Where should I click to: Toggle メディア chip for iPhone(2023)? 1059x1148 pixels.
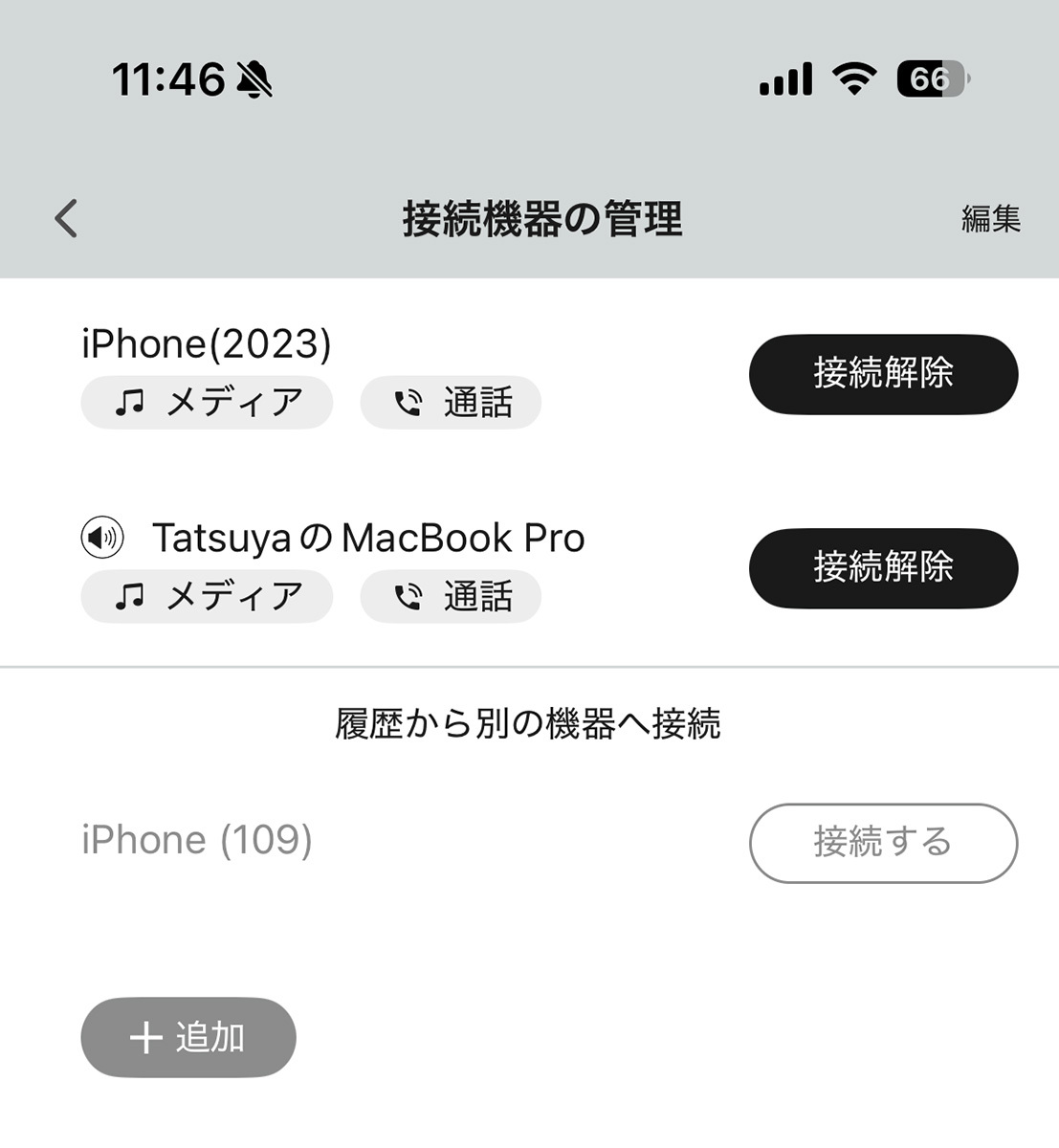point(207,403)
